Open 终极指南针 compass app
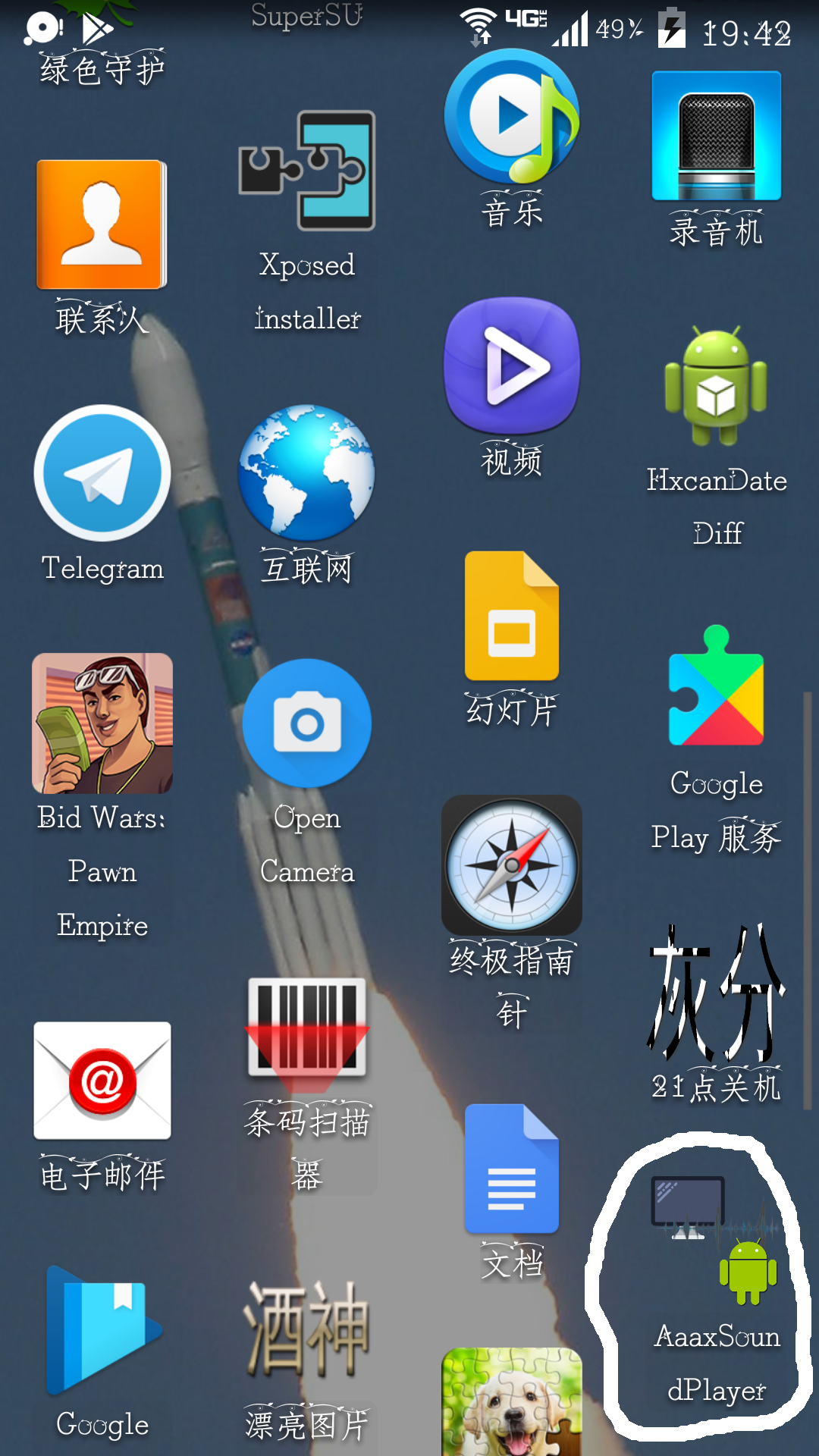This screenshot has width=819, height=1456. click(512, 864)
